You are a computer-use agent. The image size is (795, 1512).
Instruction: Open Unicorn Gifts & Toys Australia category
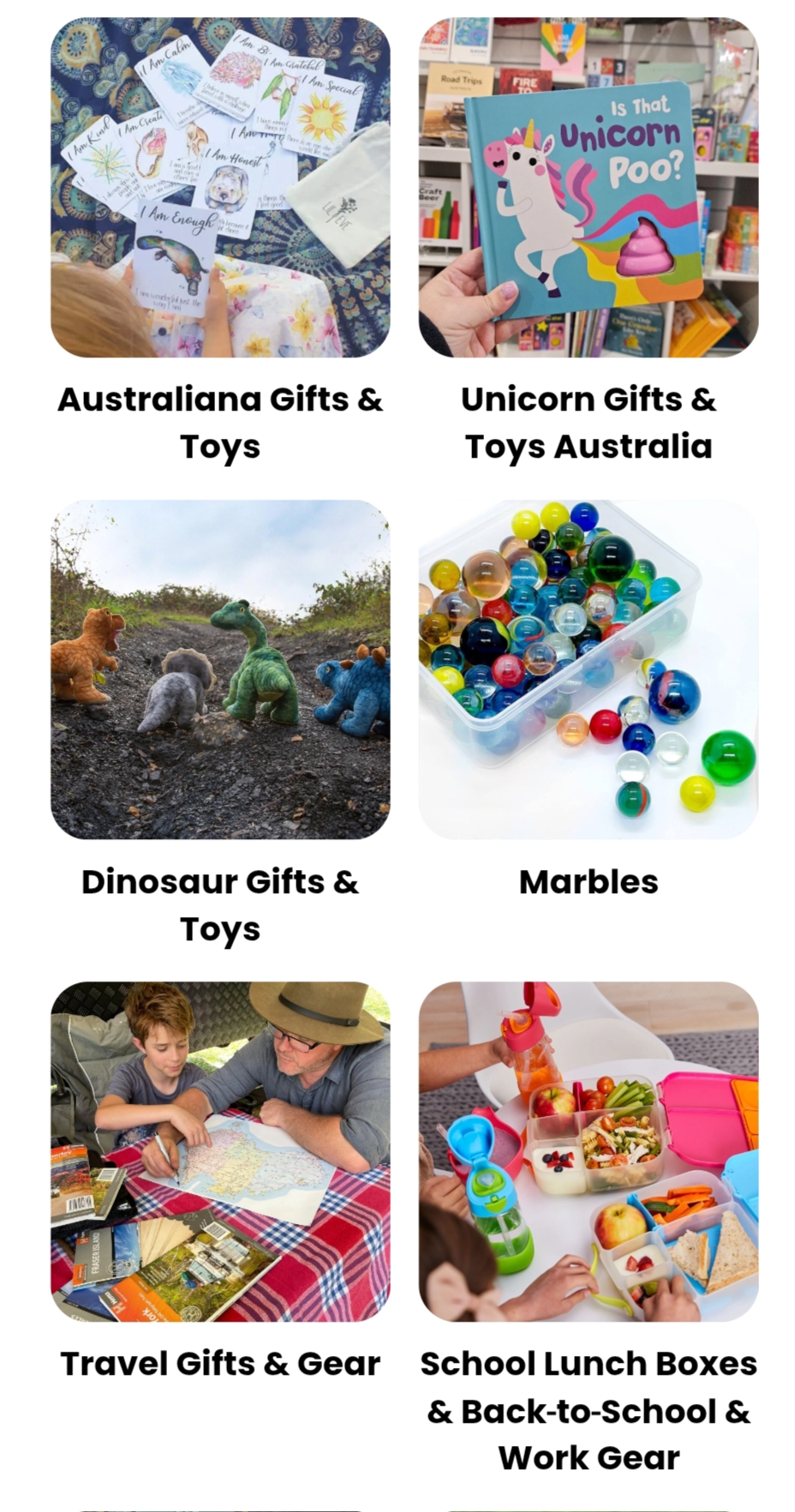(x=588, y=189)
